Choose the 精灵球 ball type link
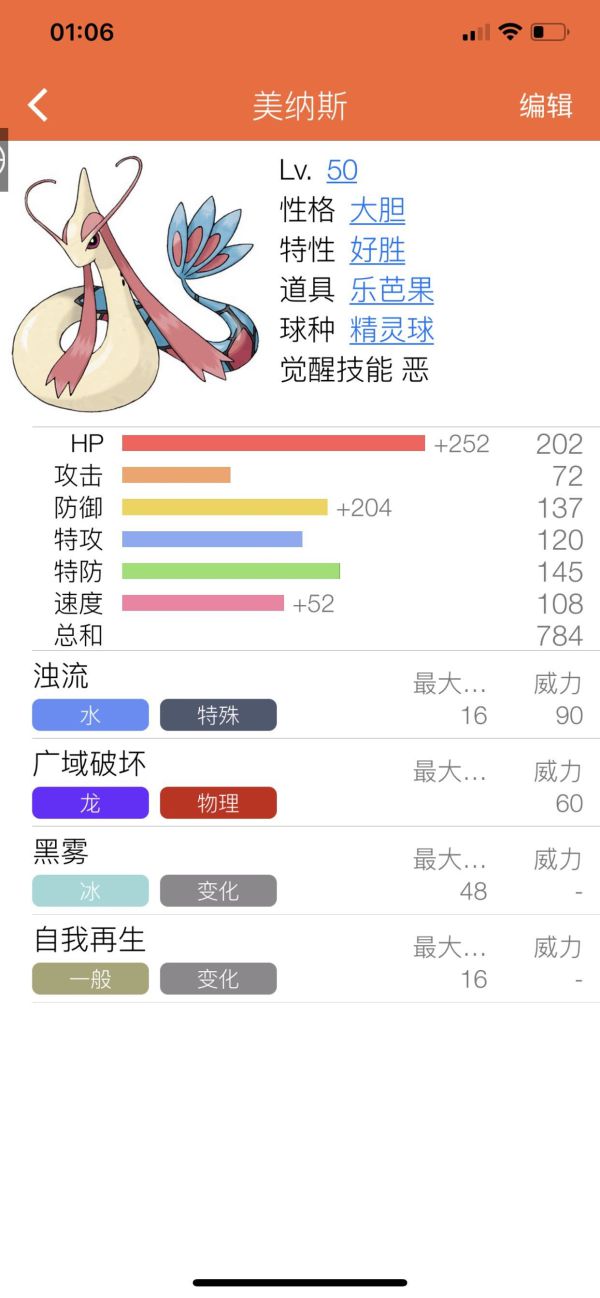 [x=391, y=330]
